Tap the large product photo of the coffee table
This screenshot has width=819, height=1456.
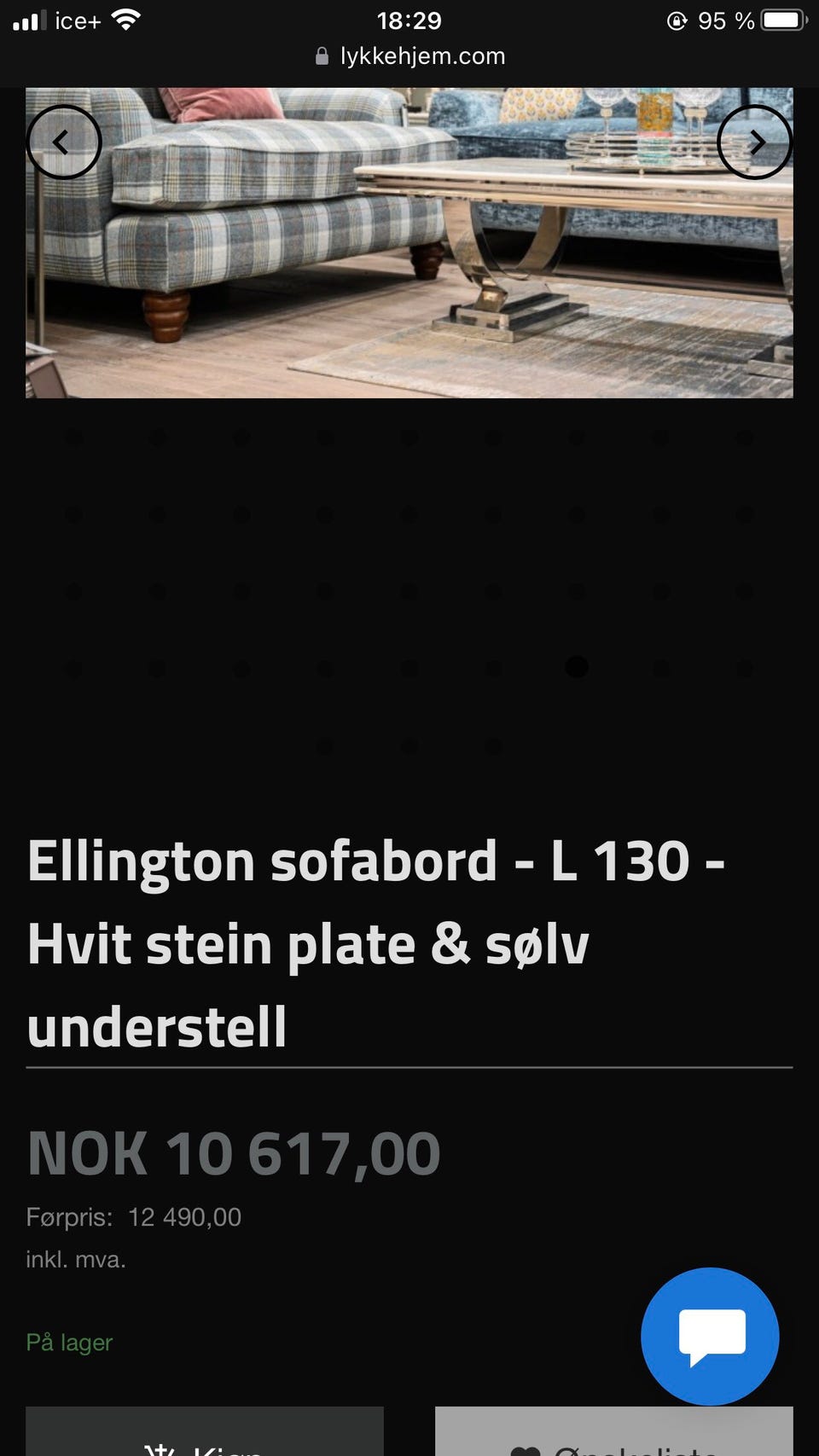(409, 243)
